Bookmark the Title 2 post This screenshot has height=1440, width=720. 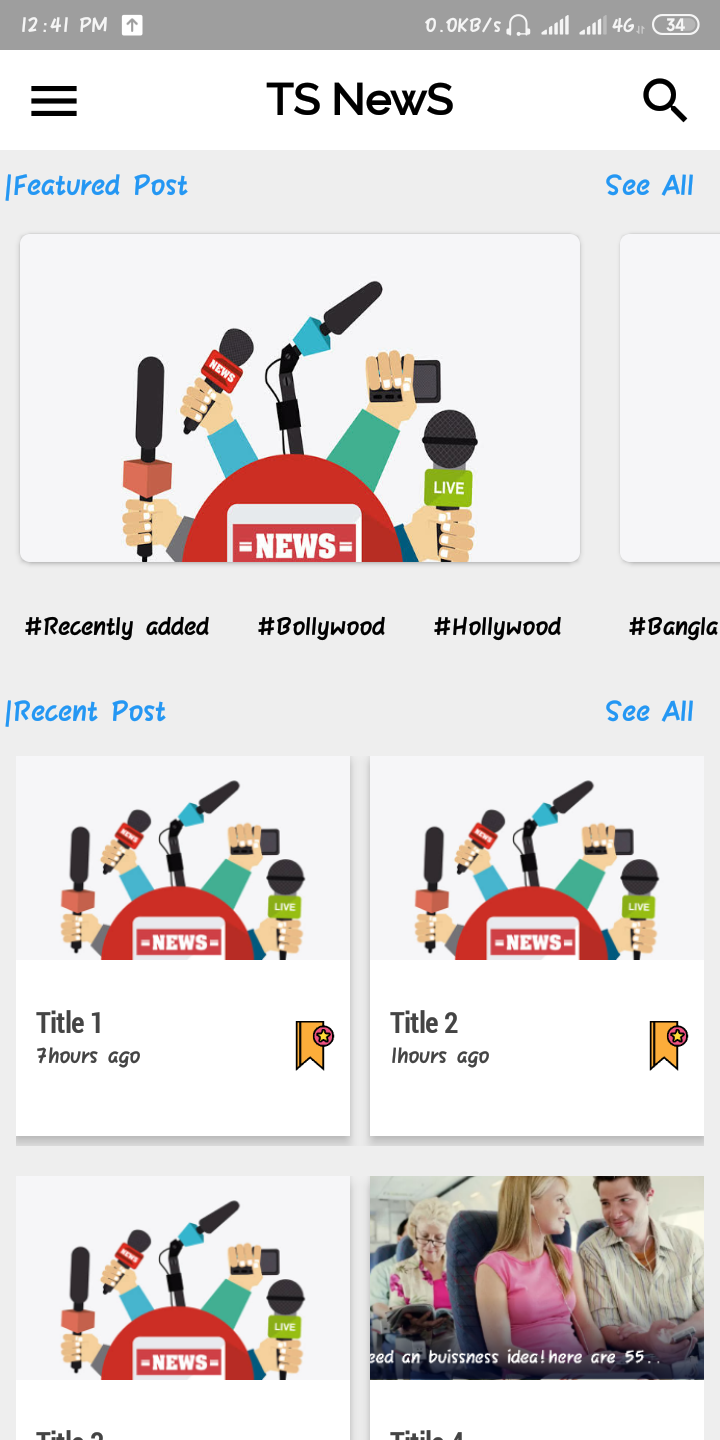[668, 1046]
